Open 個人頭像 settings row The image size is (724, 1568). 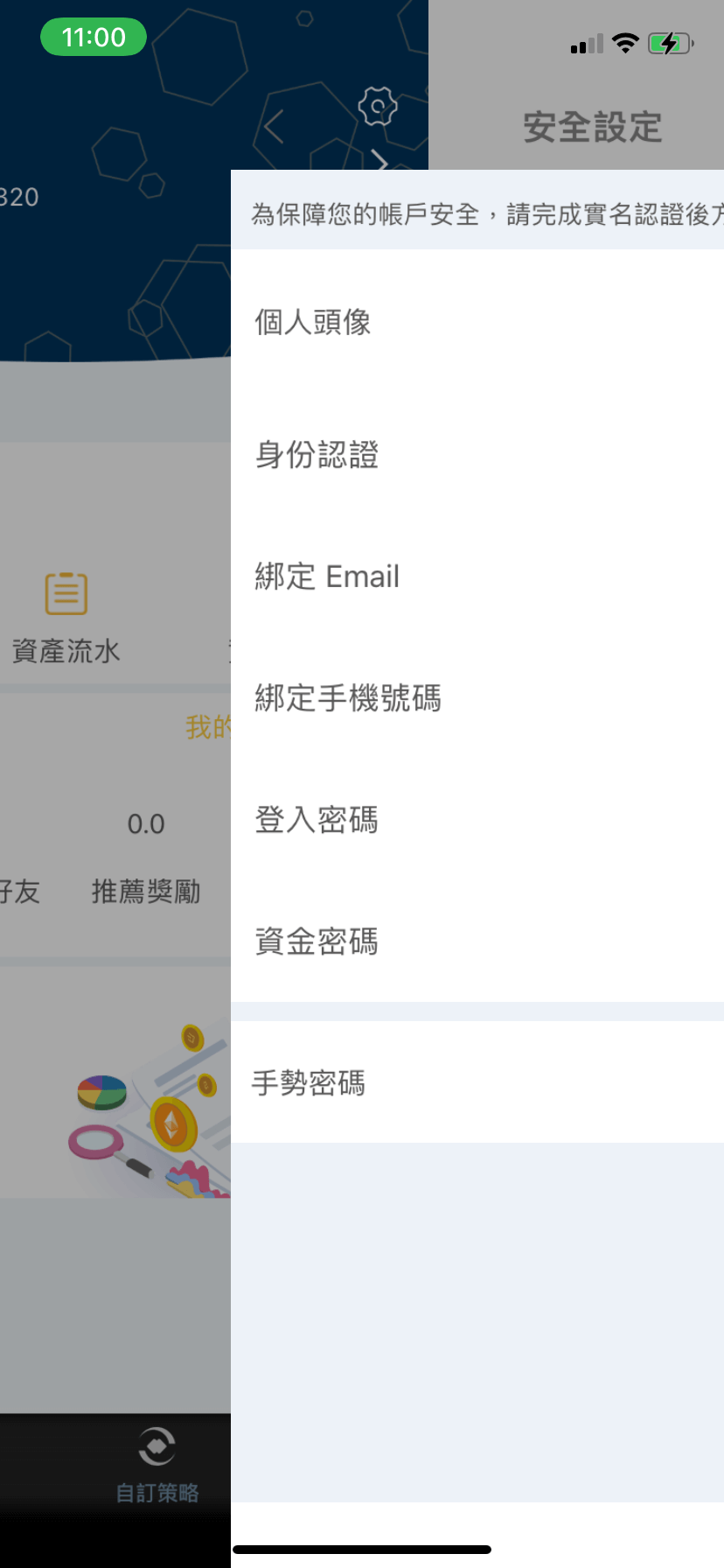point(477,323)
